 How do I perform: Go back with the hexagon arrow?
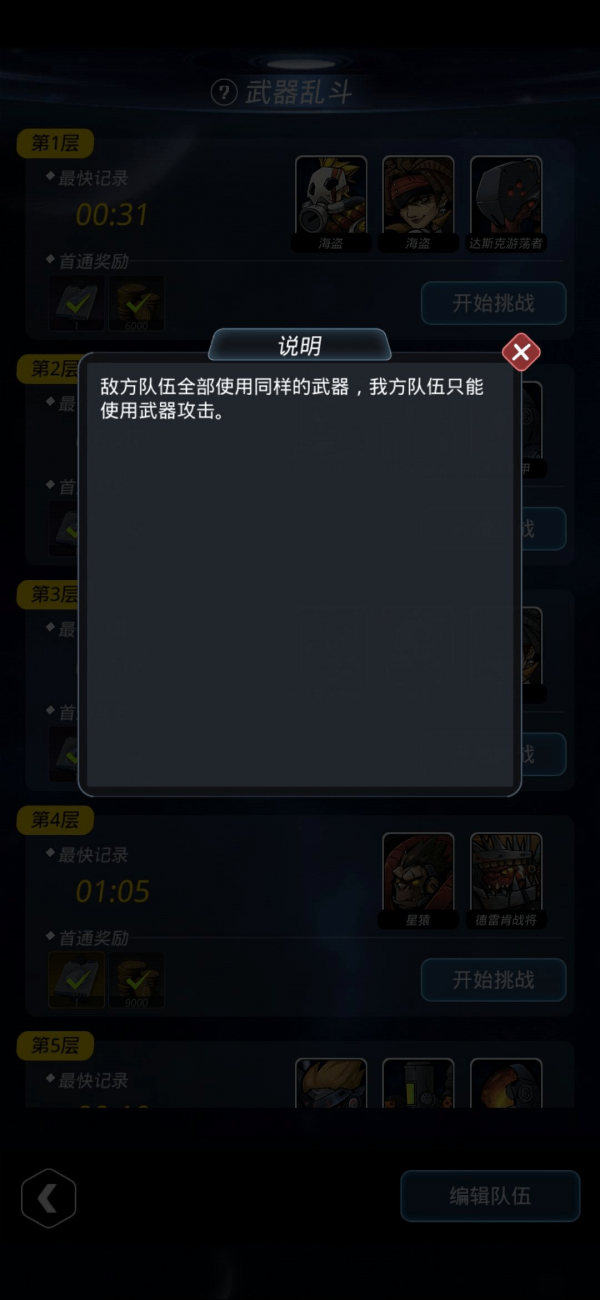[x=48, y=1197]
